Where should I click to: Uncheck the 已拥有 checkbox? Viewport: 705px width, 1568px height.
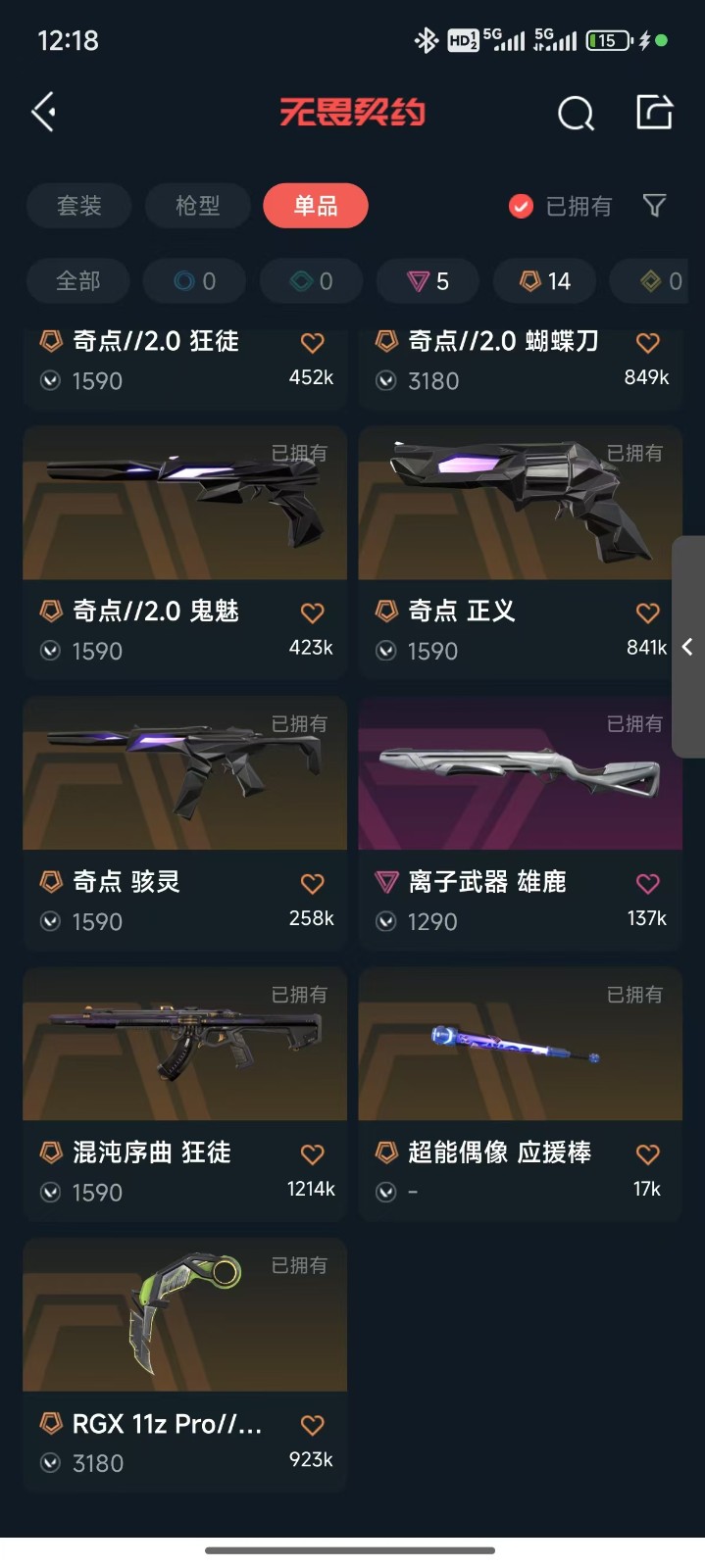521,206
